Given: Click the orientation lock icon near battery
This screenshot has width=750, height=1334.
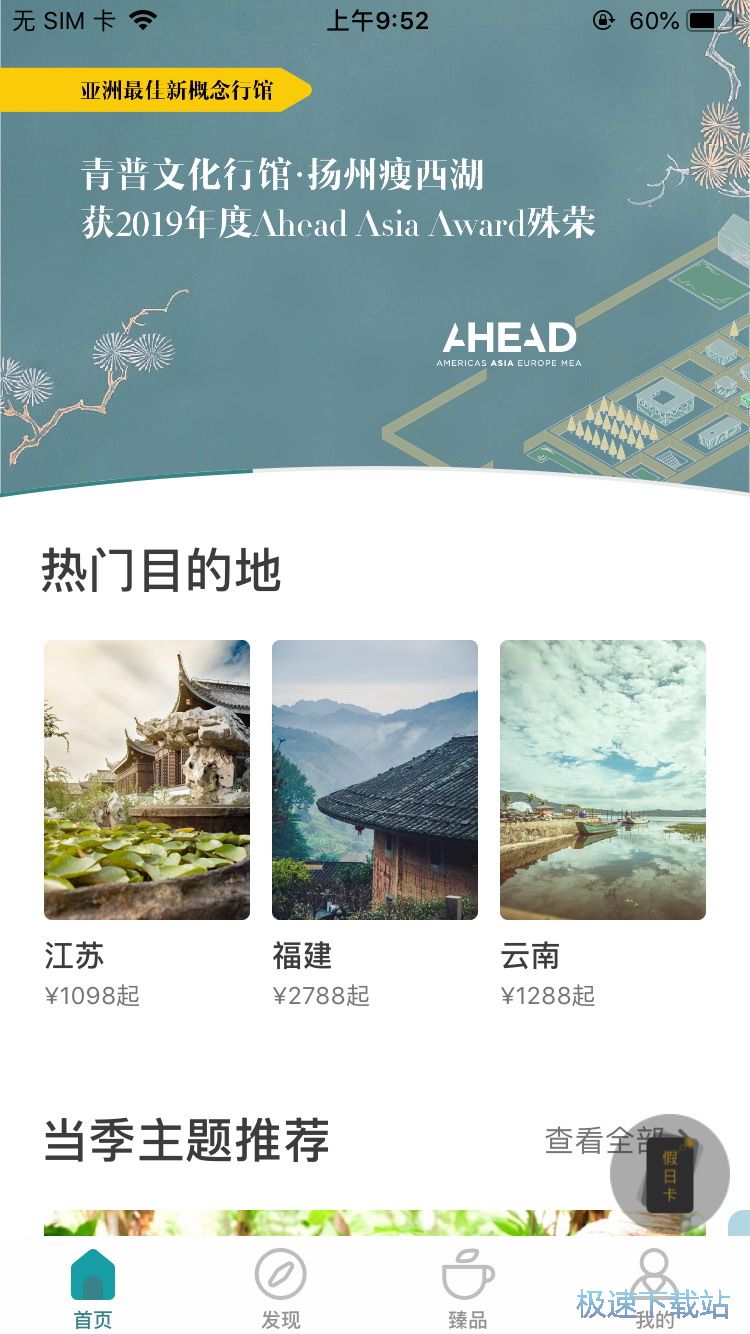Looking at the screenshot, I should [x=601, y=19].
